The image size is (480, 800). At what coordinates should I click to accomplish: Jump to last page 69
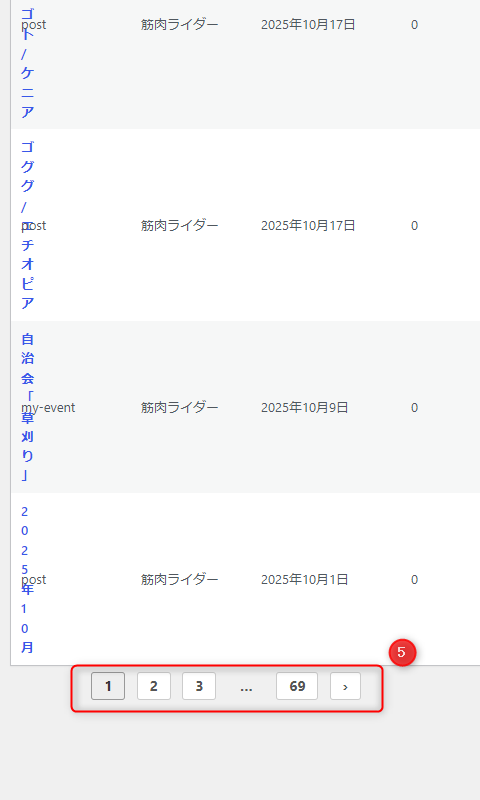click(x=297, y=686)
